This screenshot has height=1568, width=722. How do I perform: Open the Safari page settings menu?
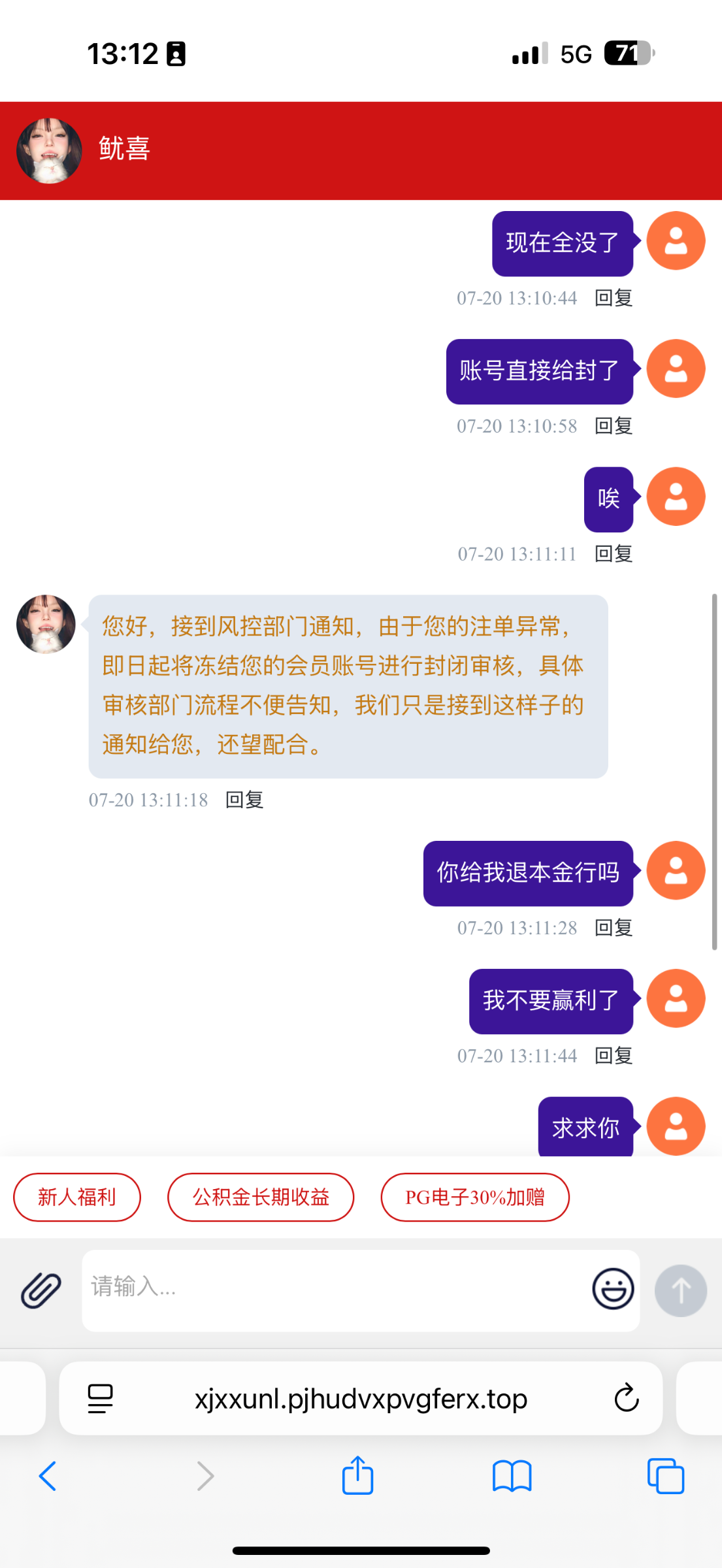[x=100, y=1398]
